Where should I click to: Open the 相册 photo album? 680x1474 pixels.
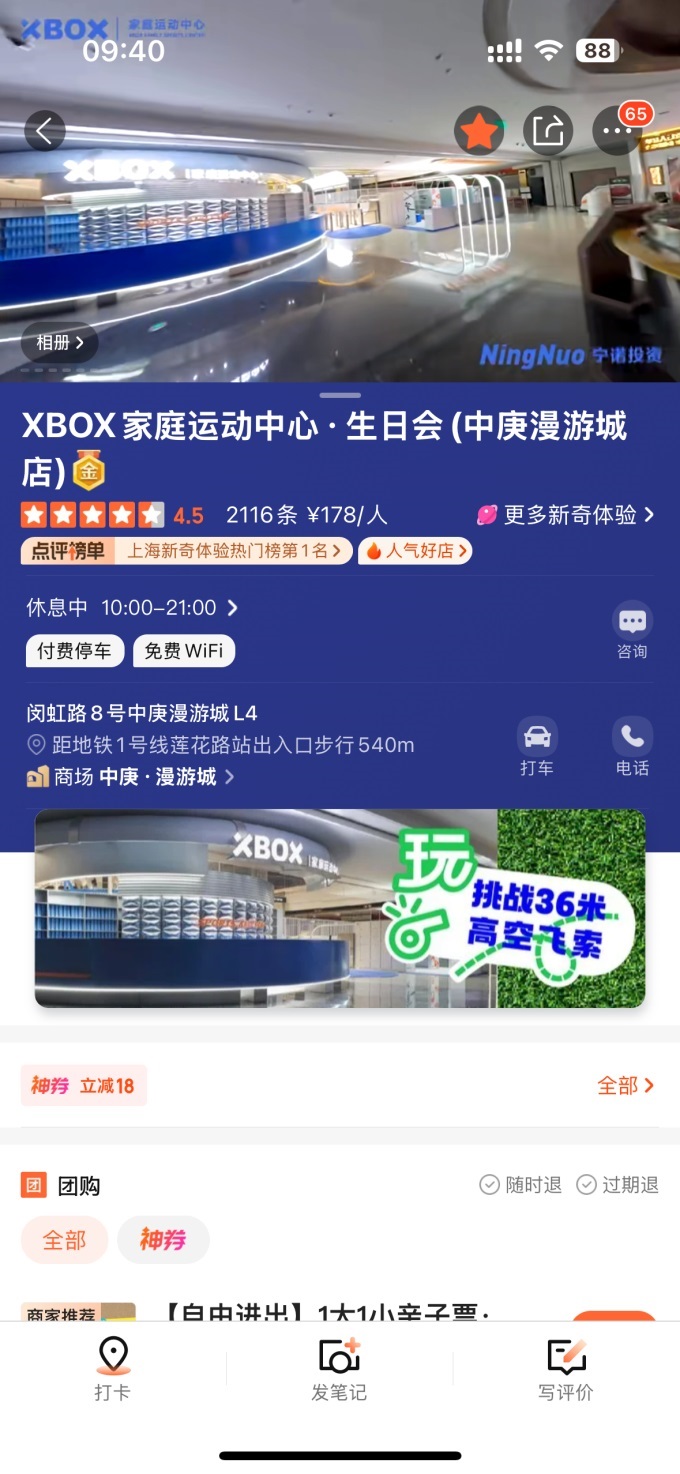pos(60,342)
